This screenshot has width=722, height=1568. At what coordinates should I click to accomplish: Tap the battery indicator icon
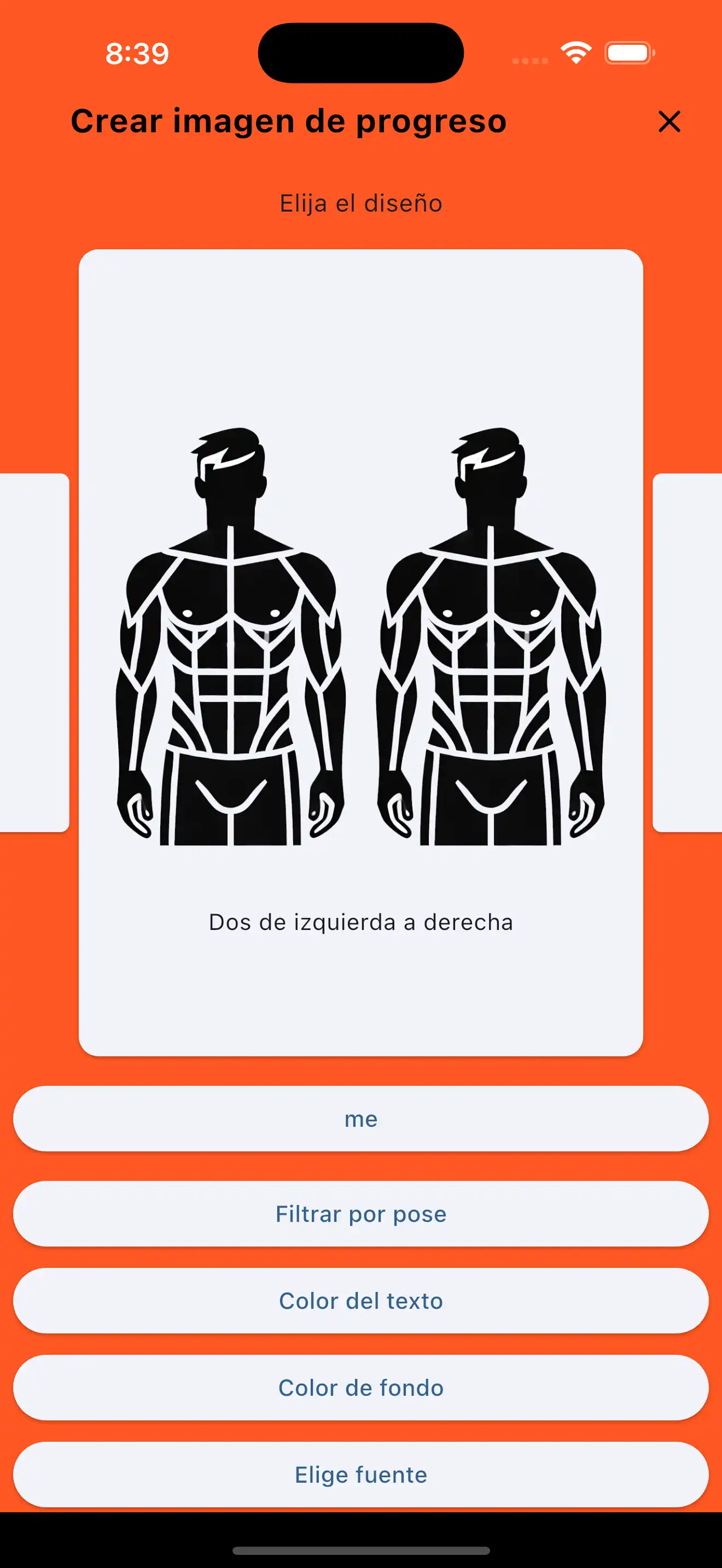pyautogui.click(x=627, y=52)
